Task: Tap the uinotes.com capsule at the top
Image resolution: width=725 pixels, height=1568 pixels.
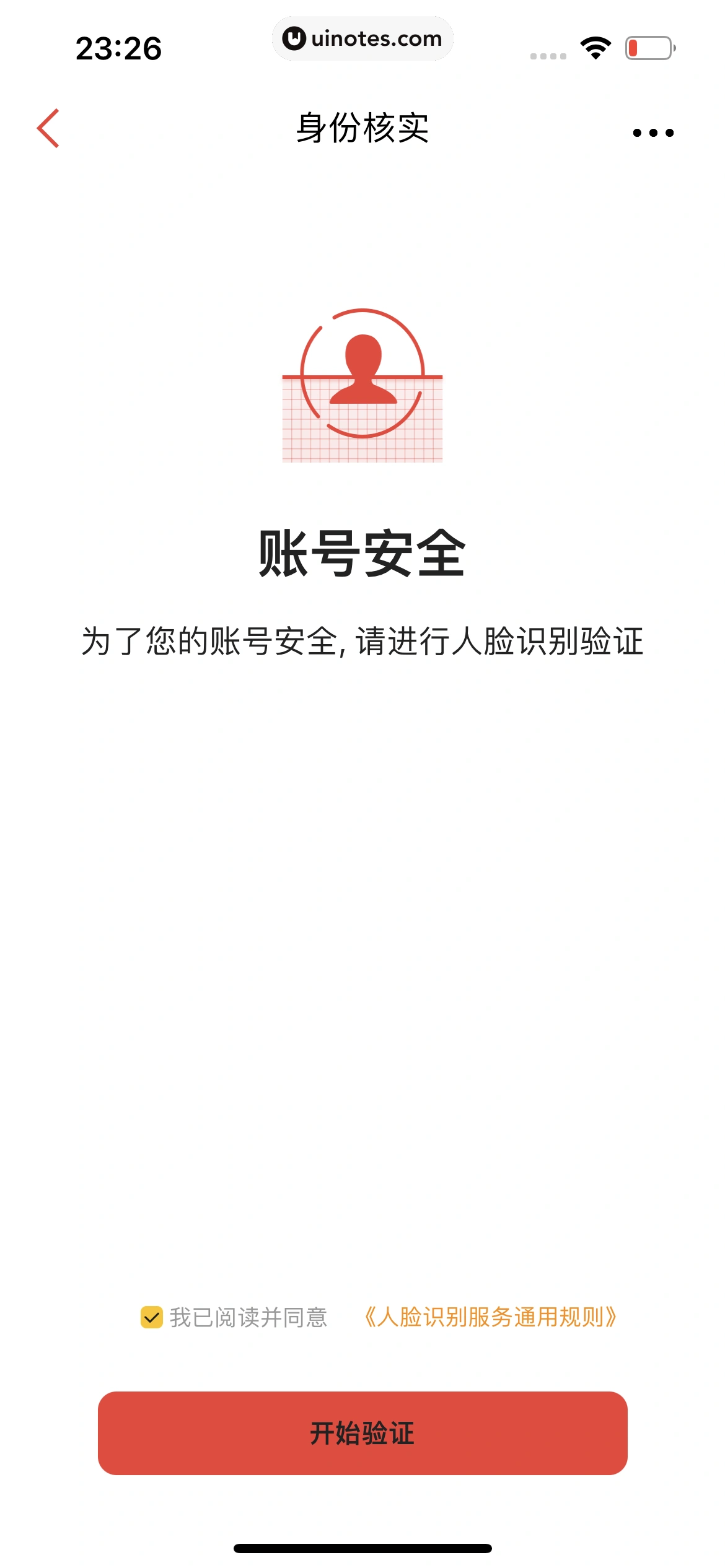Action: [362, 38]
